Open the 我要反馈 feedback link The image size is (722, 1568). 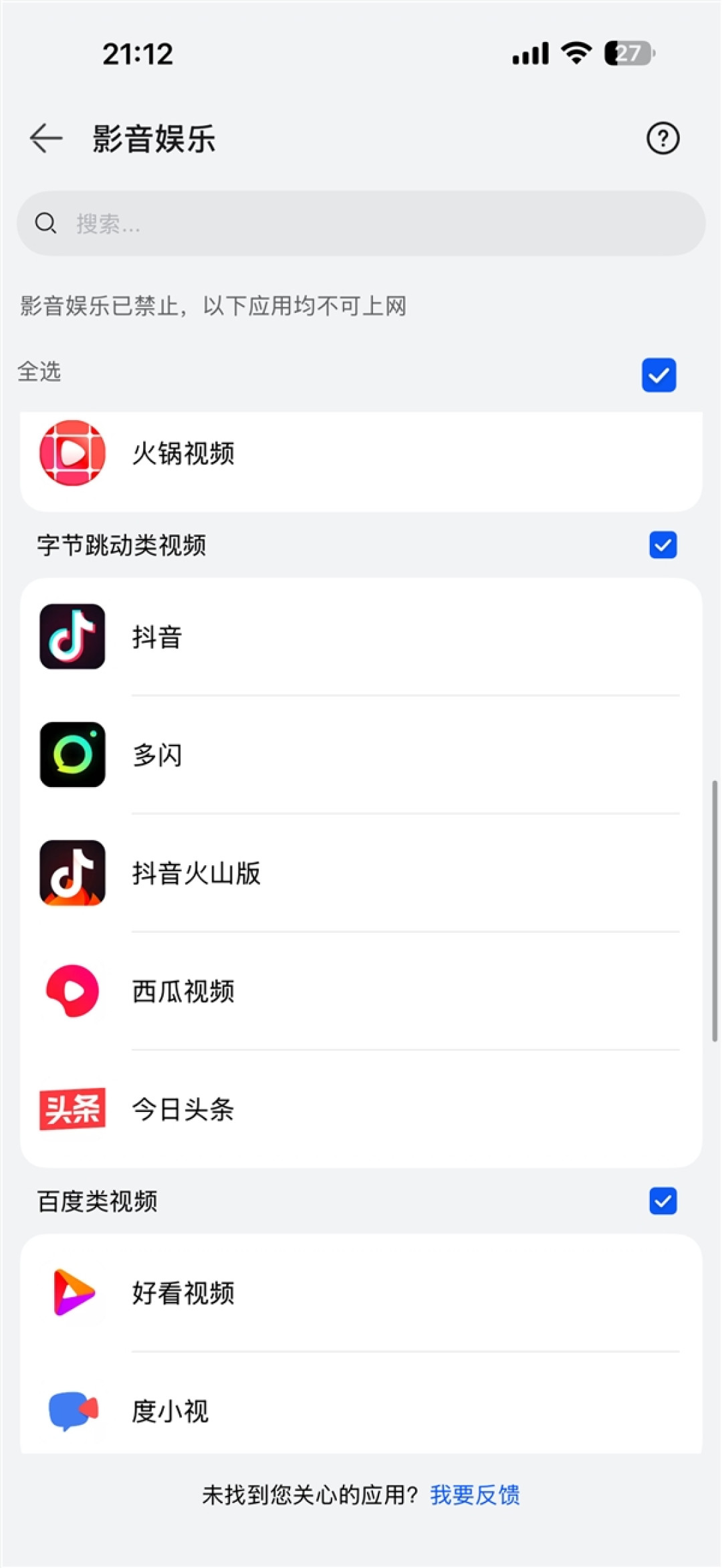tap(475, 1494)
